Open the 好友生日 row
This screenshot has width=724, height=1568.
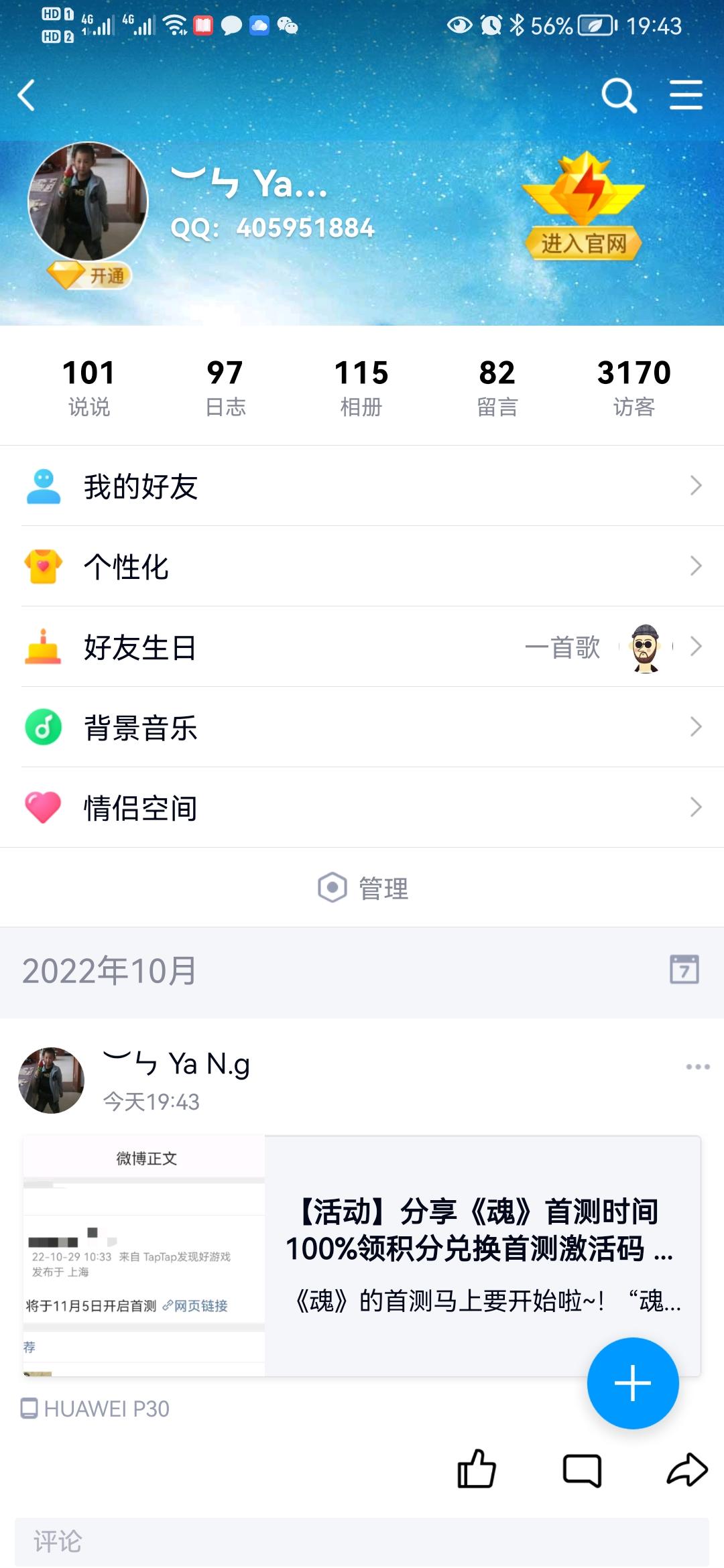(x=362, y=647)
